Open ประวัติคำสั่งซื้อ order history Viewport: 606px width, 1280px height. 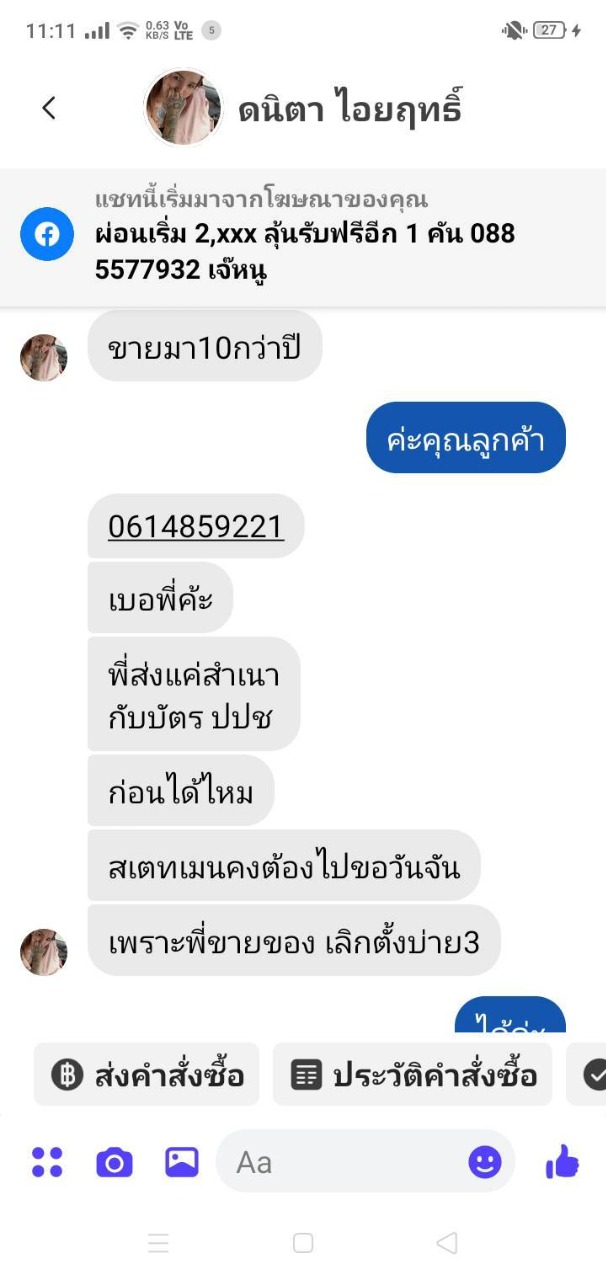coord(413,1075)
